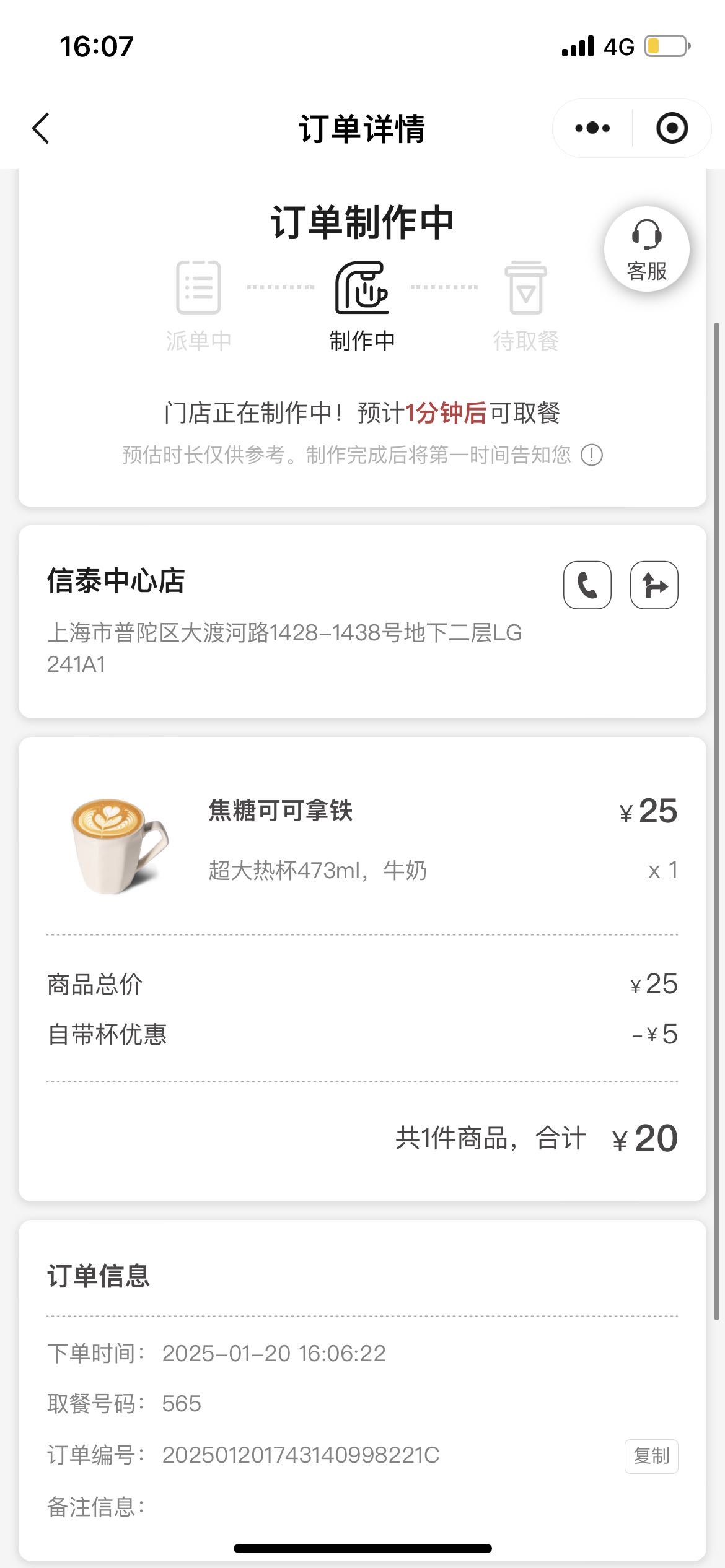725x1568 pixels.
Task: Go back from the order details page
Action: [41, 129]
